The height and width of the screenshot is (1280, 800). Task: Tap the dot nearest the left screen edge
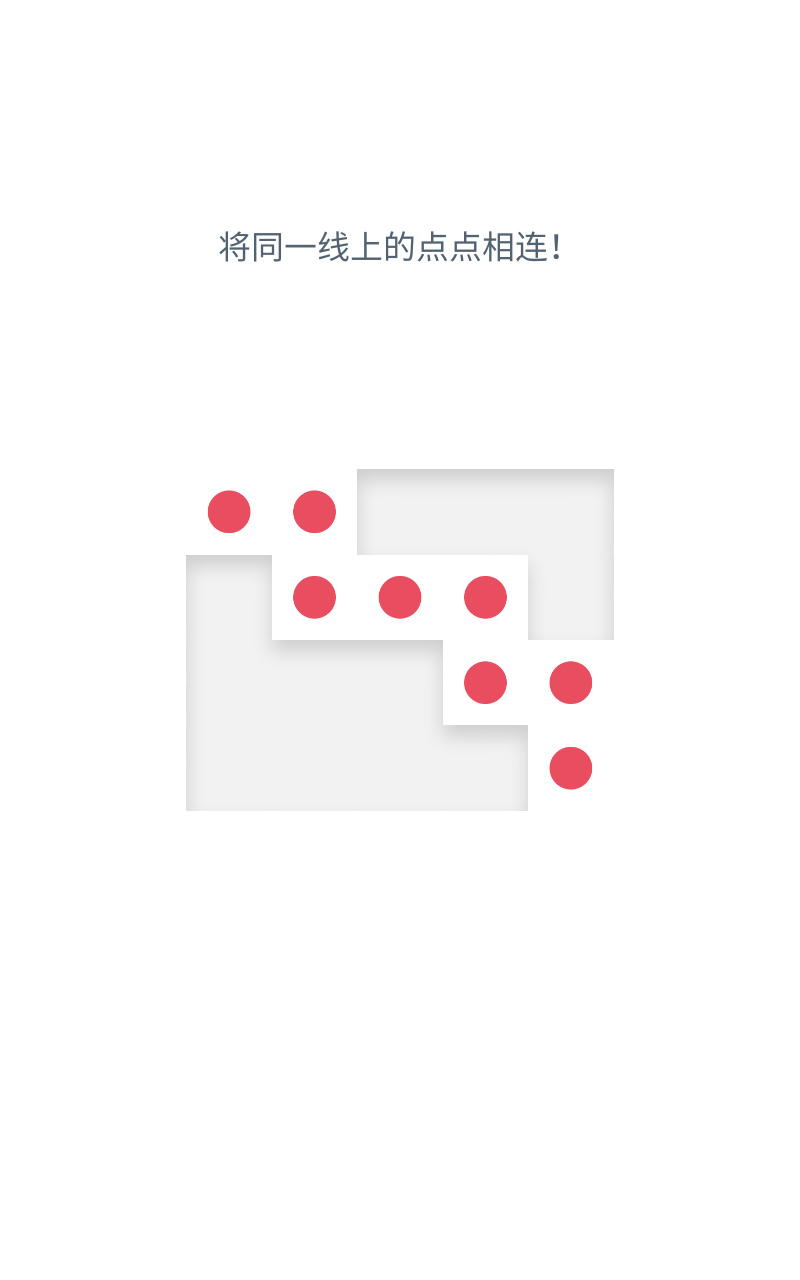point(229,511)
